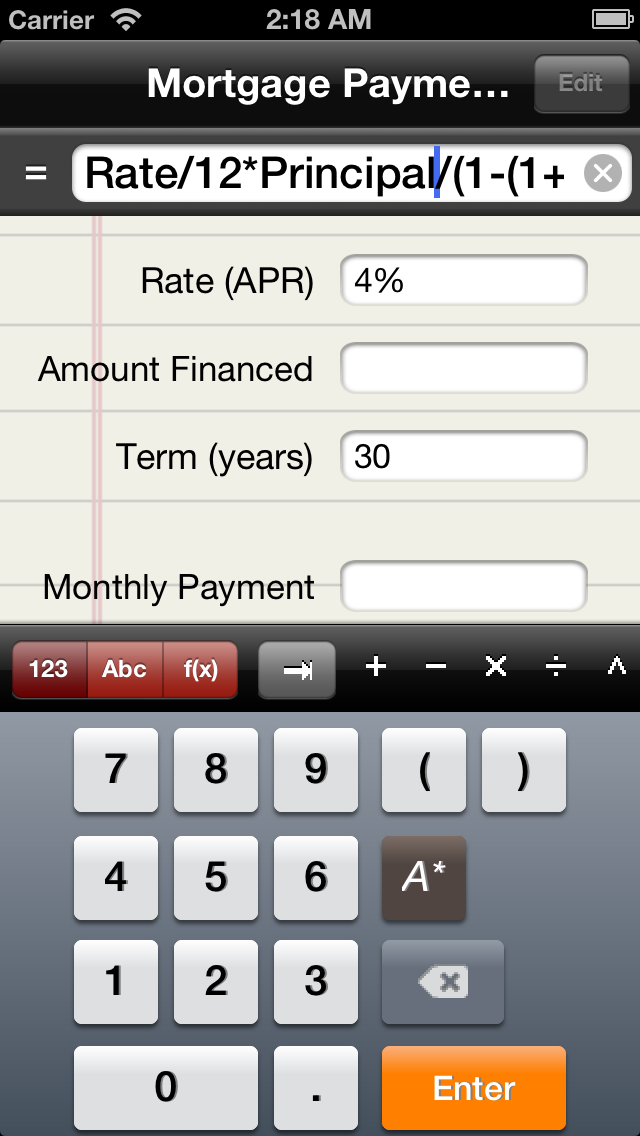Switch to the f(x) functions keypad

pyautogui.click(x=200, y=669)
